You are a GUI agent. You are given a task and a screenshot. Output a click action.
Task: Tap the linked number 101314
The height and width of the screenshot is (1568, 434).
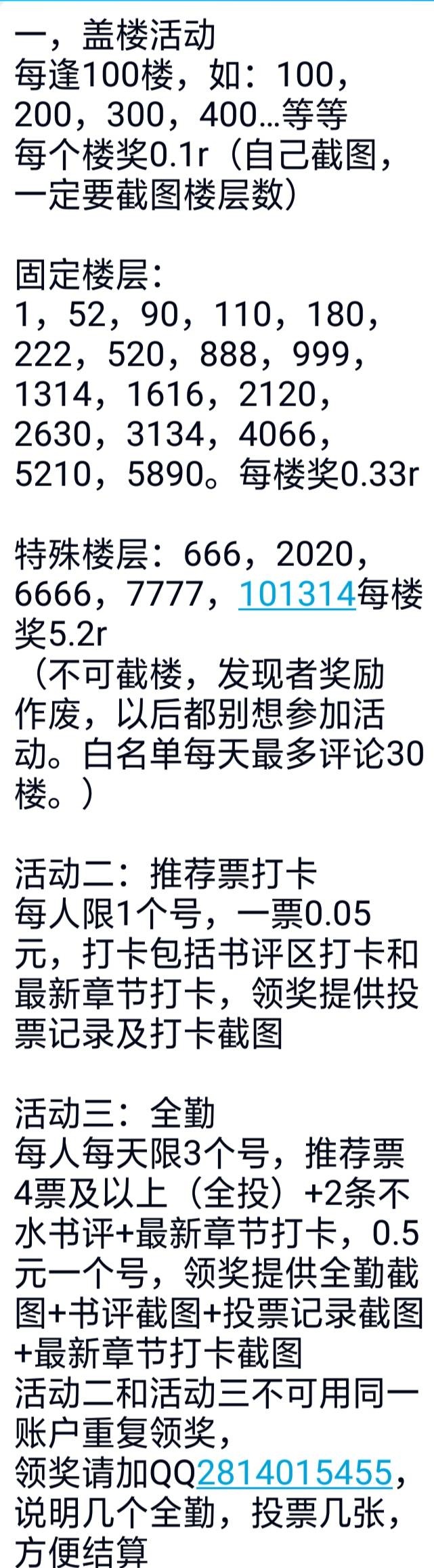click(x=297, y=594)
